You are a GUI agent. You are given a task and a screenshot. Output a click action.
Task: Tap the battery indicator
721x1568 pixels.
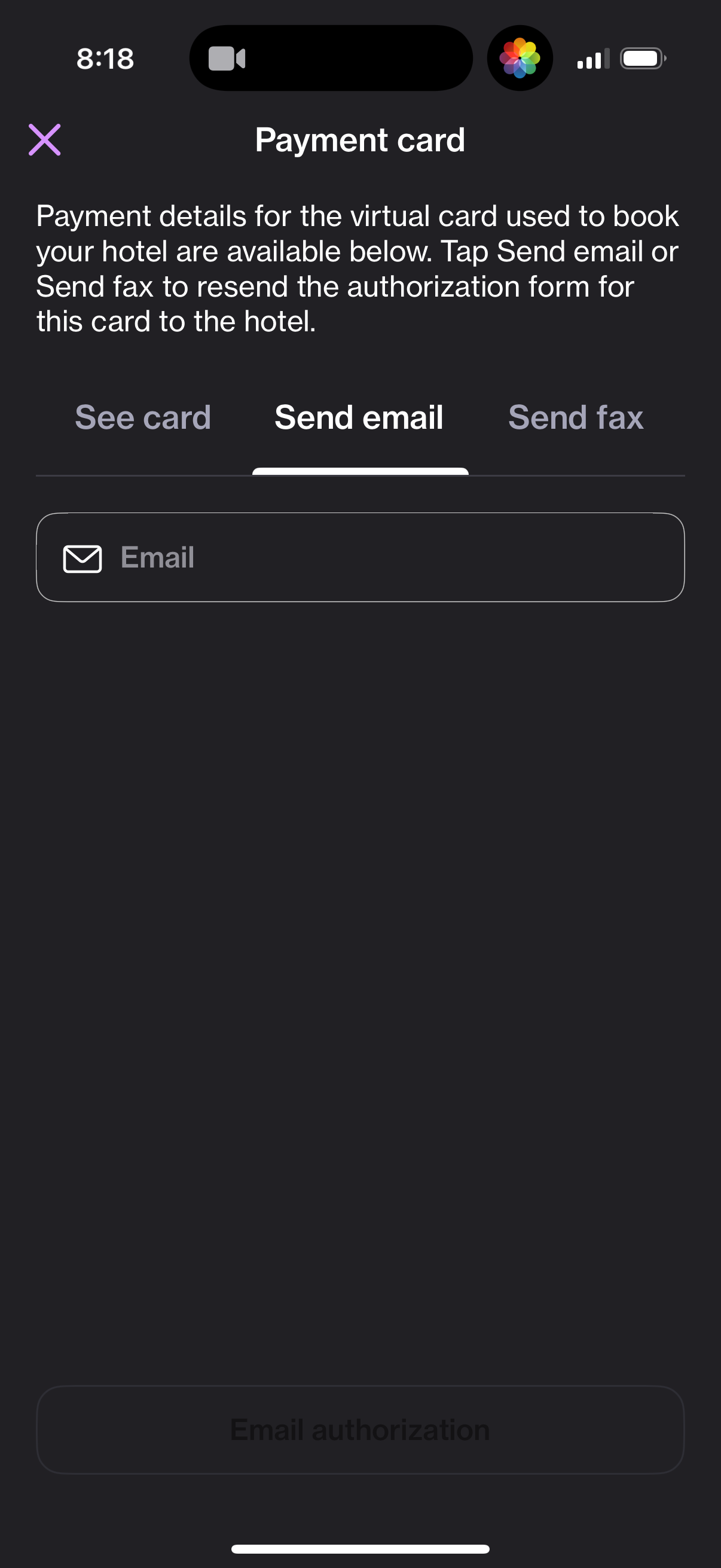(641, 57)
